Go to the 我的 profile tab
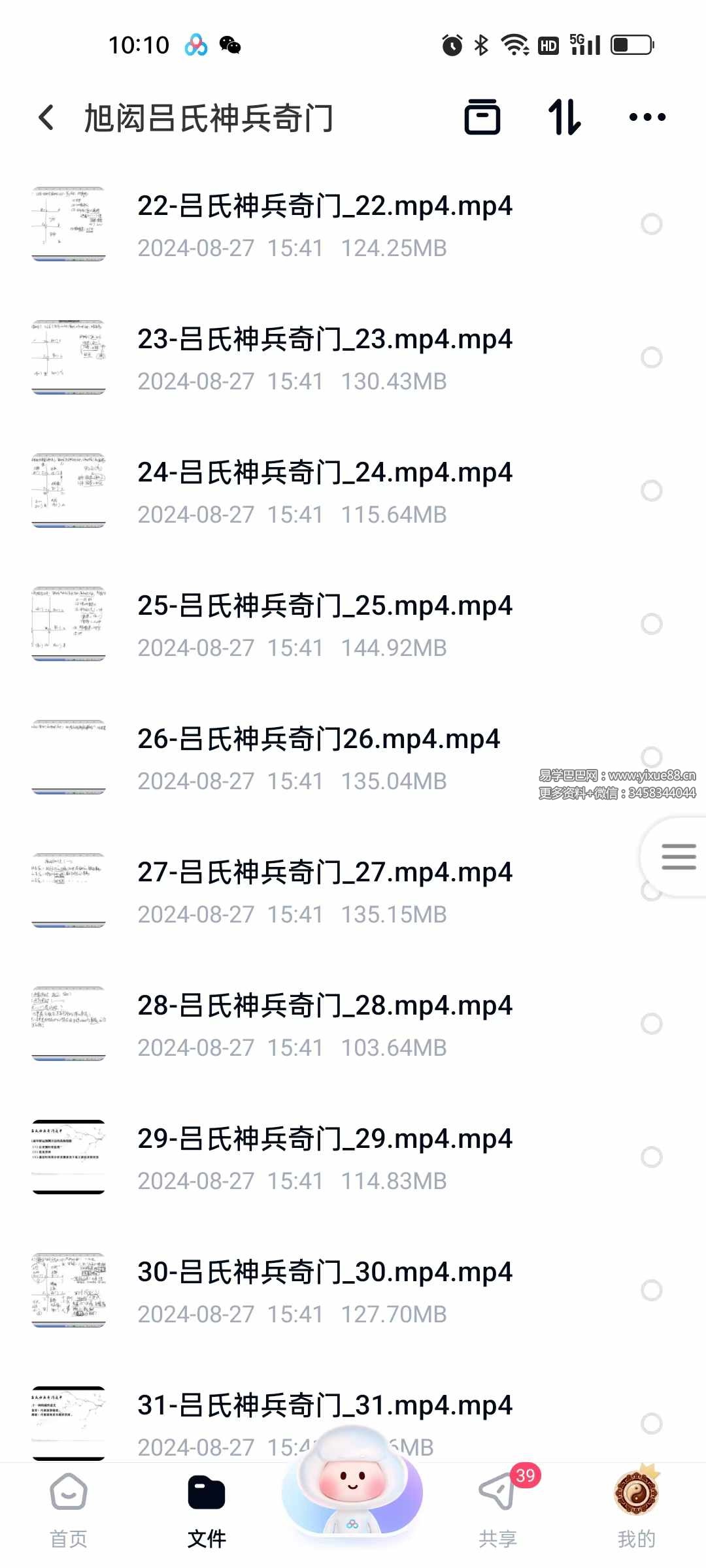706x1568 pixels. point(636,1510)
